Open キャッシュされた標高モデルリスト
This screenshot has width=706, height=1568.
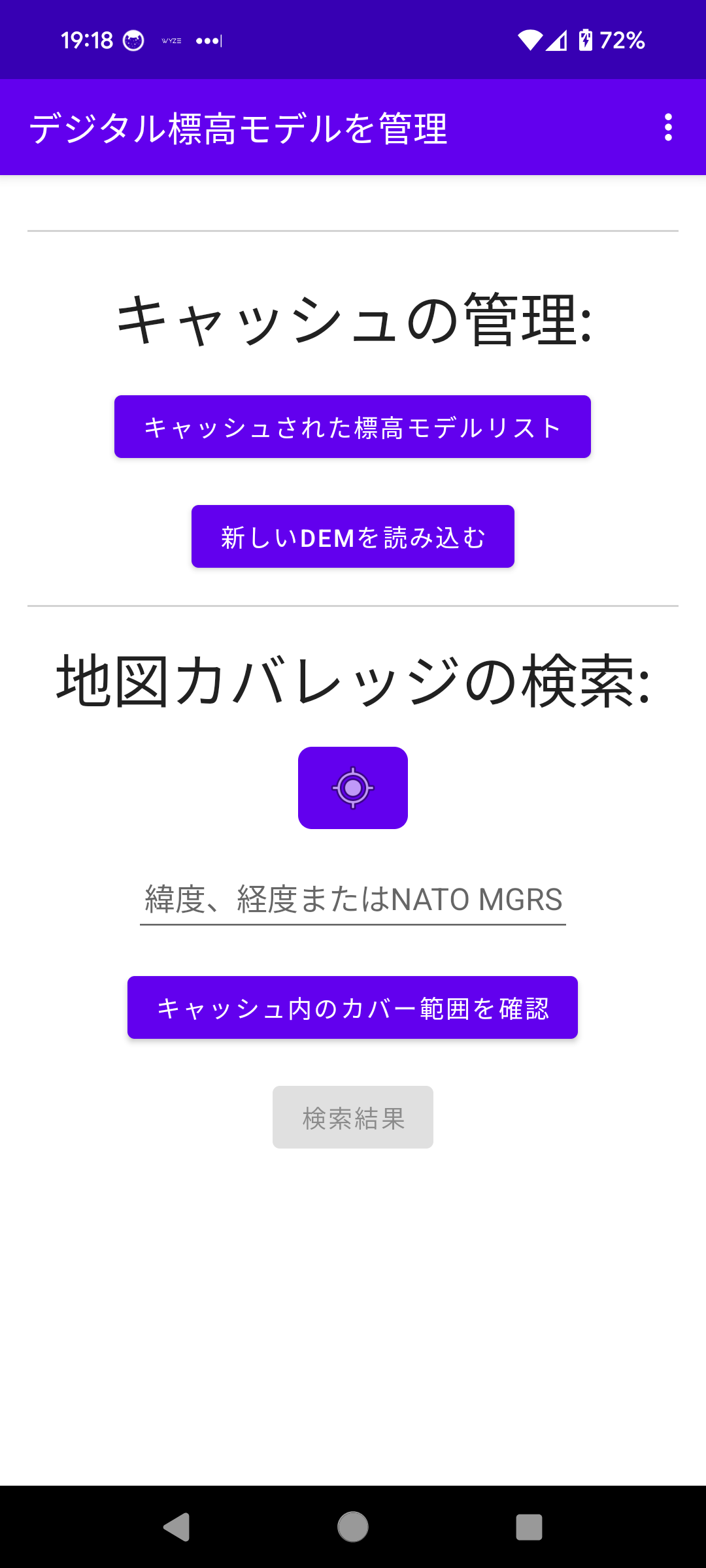click(352, 427)
